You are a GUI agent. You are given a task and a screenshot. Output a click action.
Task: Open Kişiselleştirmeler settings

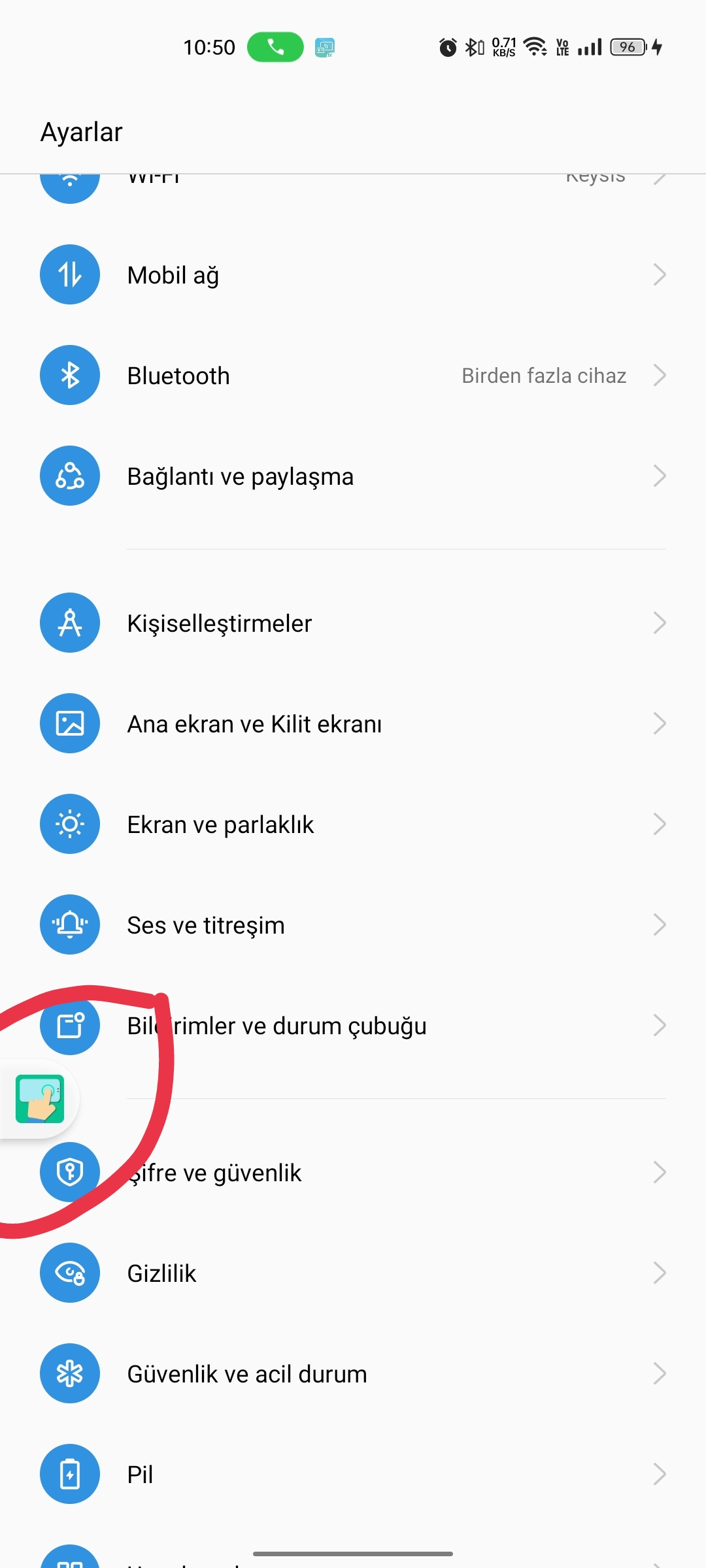pyautogui.click(x=353, y=623)
